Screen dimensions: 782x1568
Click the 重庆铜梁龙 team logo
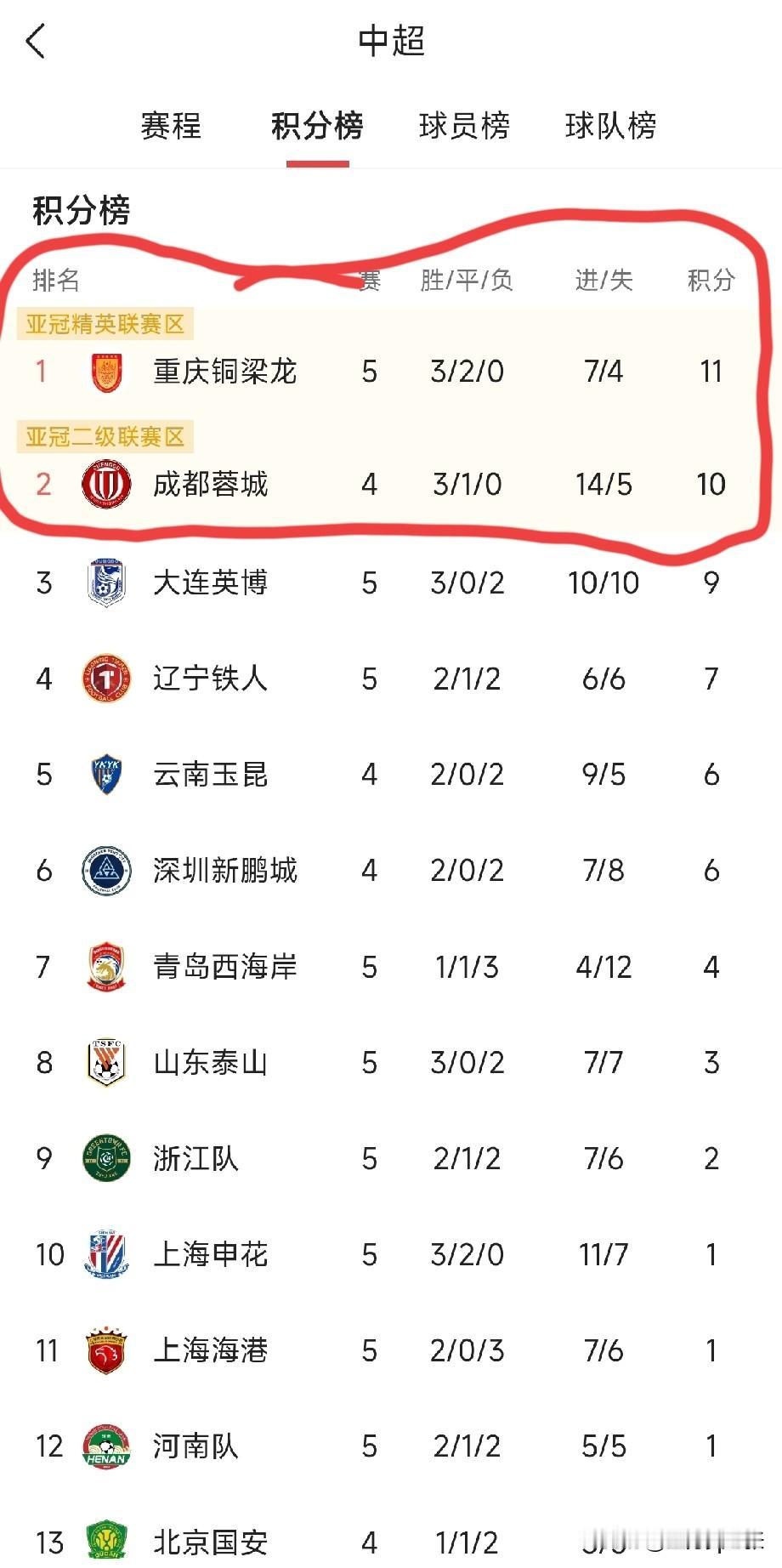tap(104, 371)
